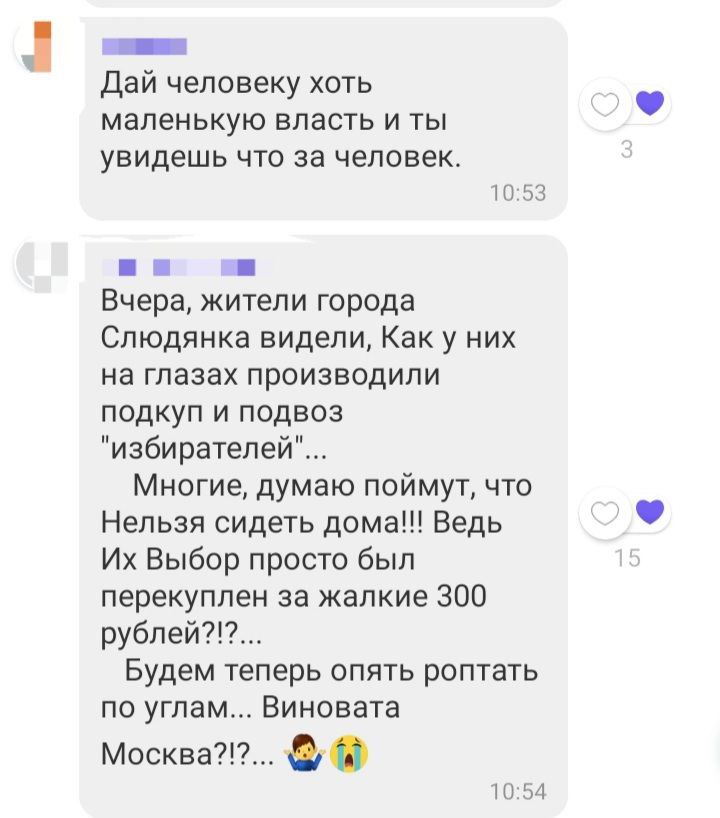Open avatar of the 10:53 message sender
The width and height of the screenshot is (720, 818).
pos(39,47)
